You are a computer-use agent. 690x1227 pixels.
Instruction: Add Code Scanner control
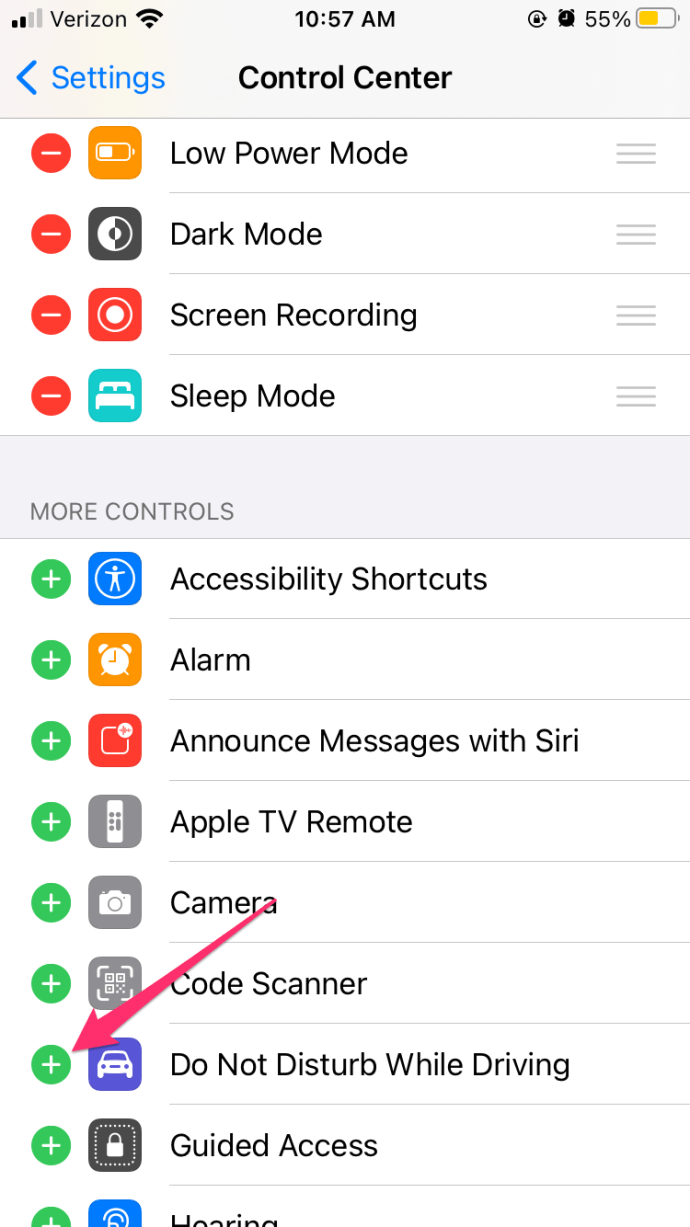[51, 984]
